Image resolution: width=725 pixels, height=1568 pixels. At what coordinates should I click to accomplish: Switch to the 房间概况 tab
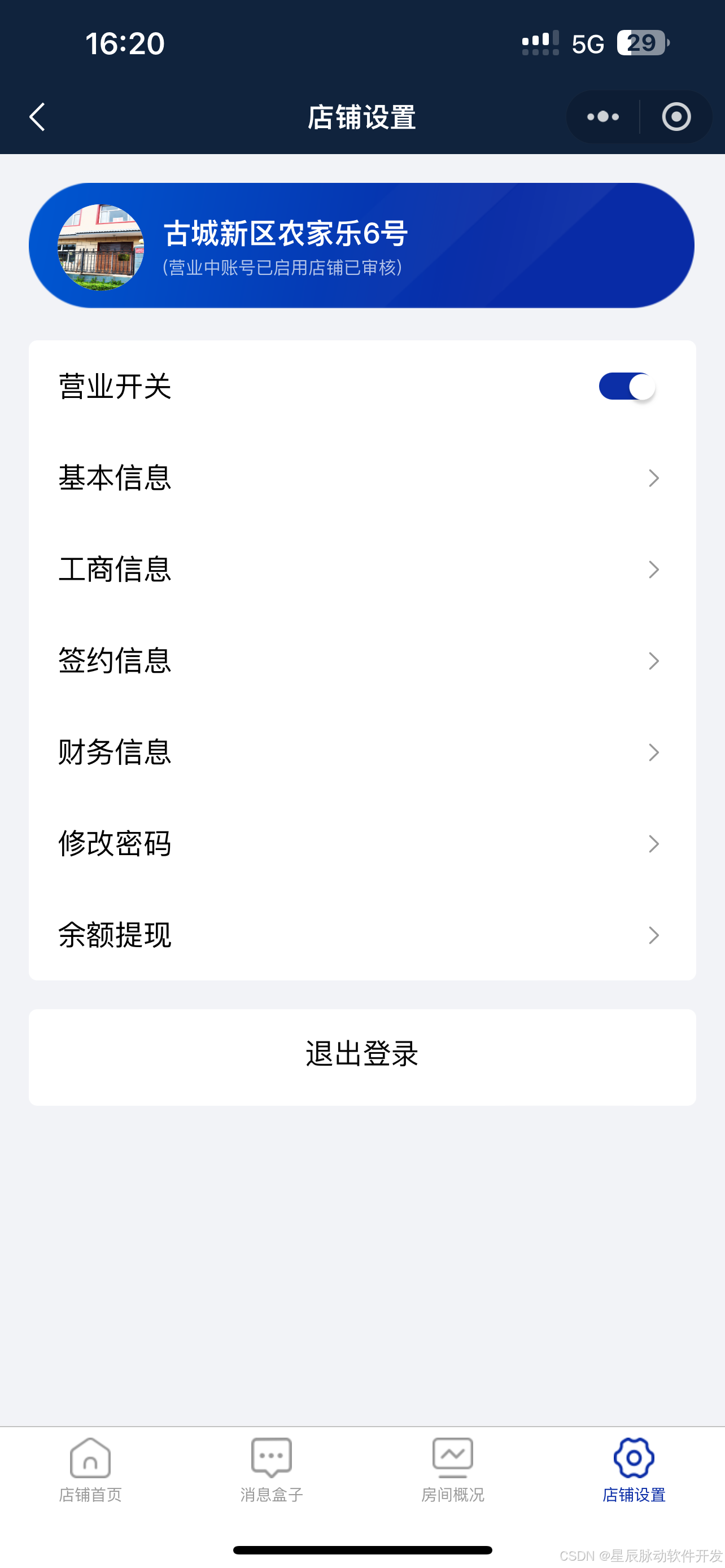tap(452, 1469)
